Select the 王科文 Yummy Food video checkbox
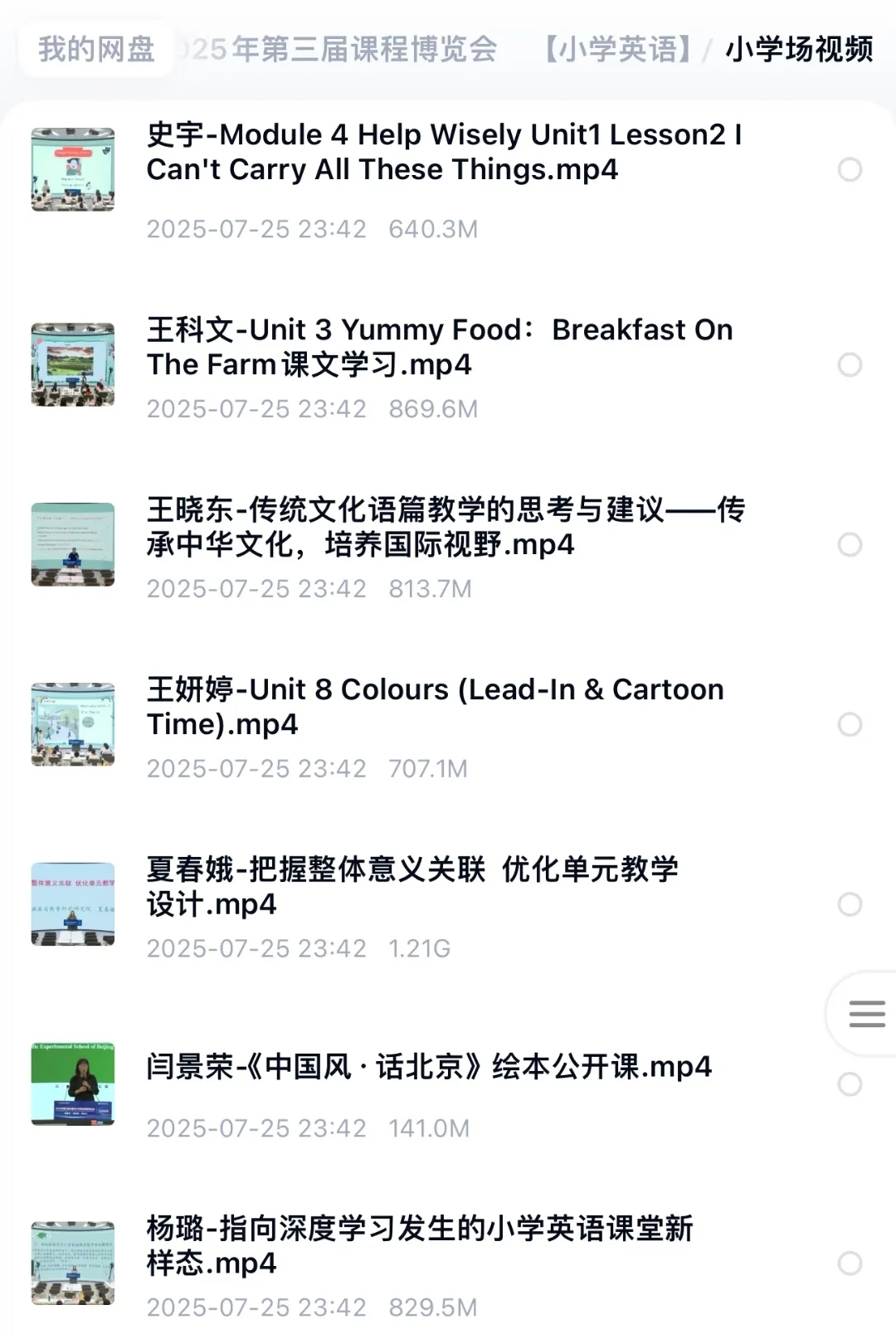 point(850,365)
